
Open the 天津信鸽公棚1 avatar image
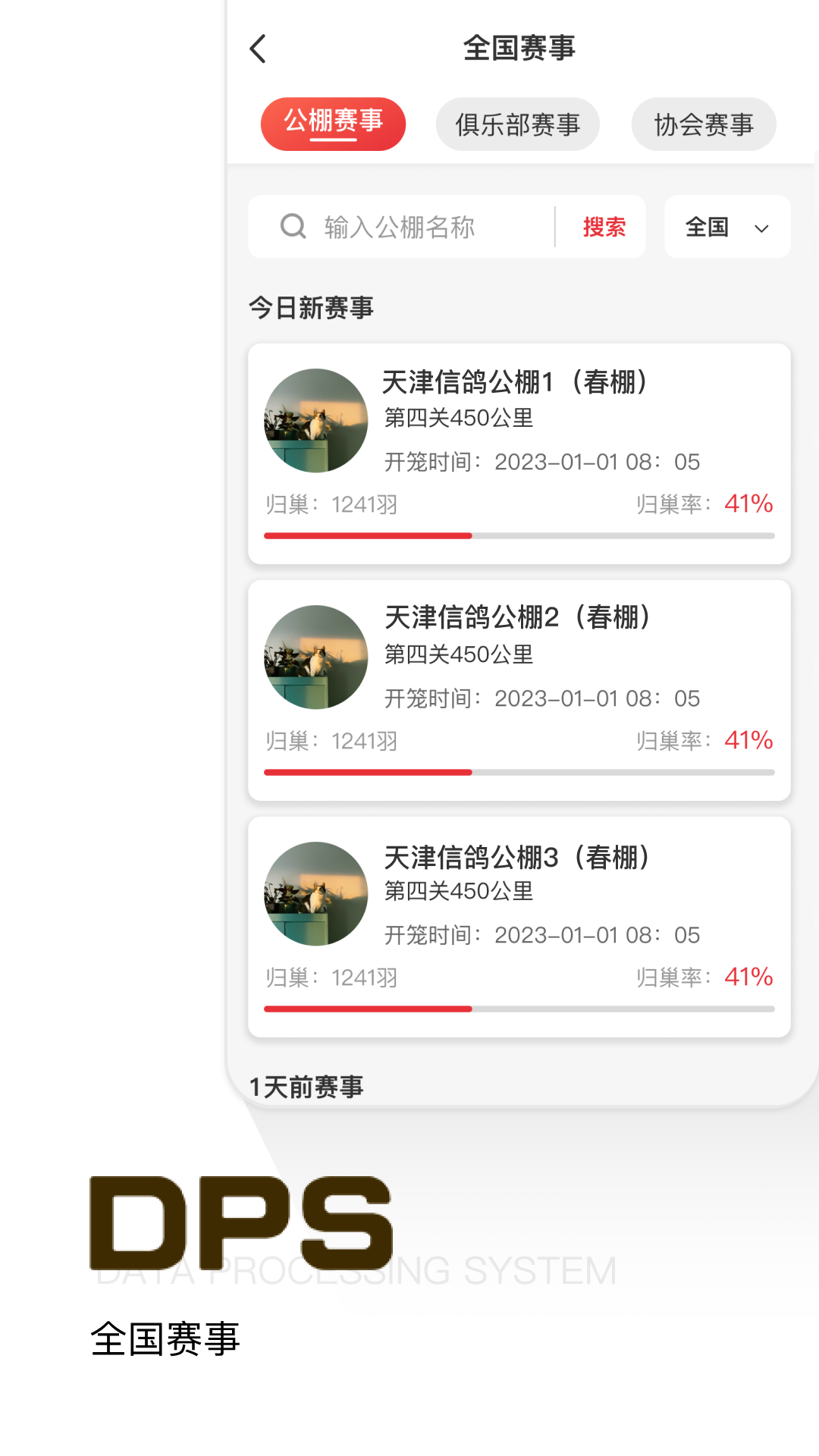pyautogui.click(x=315, y=420)
